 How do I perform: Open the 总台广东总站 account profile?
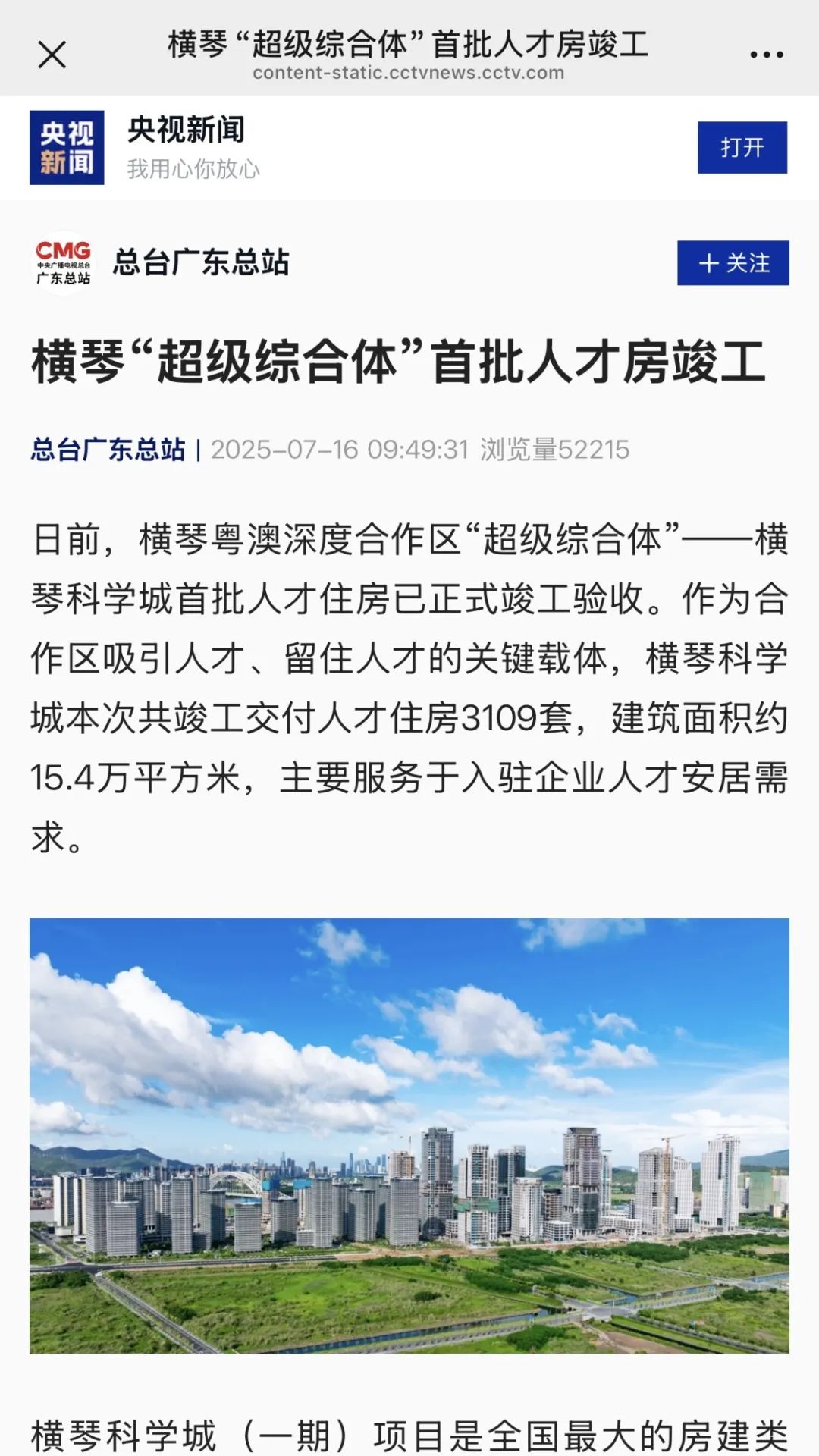(200, 262)
